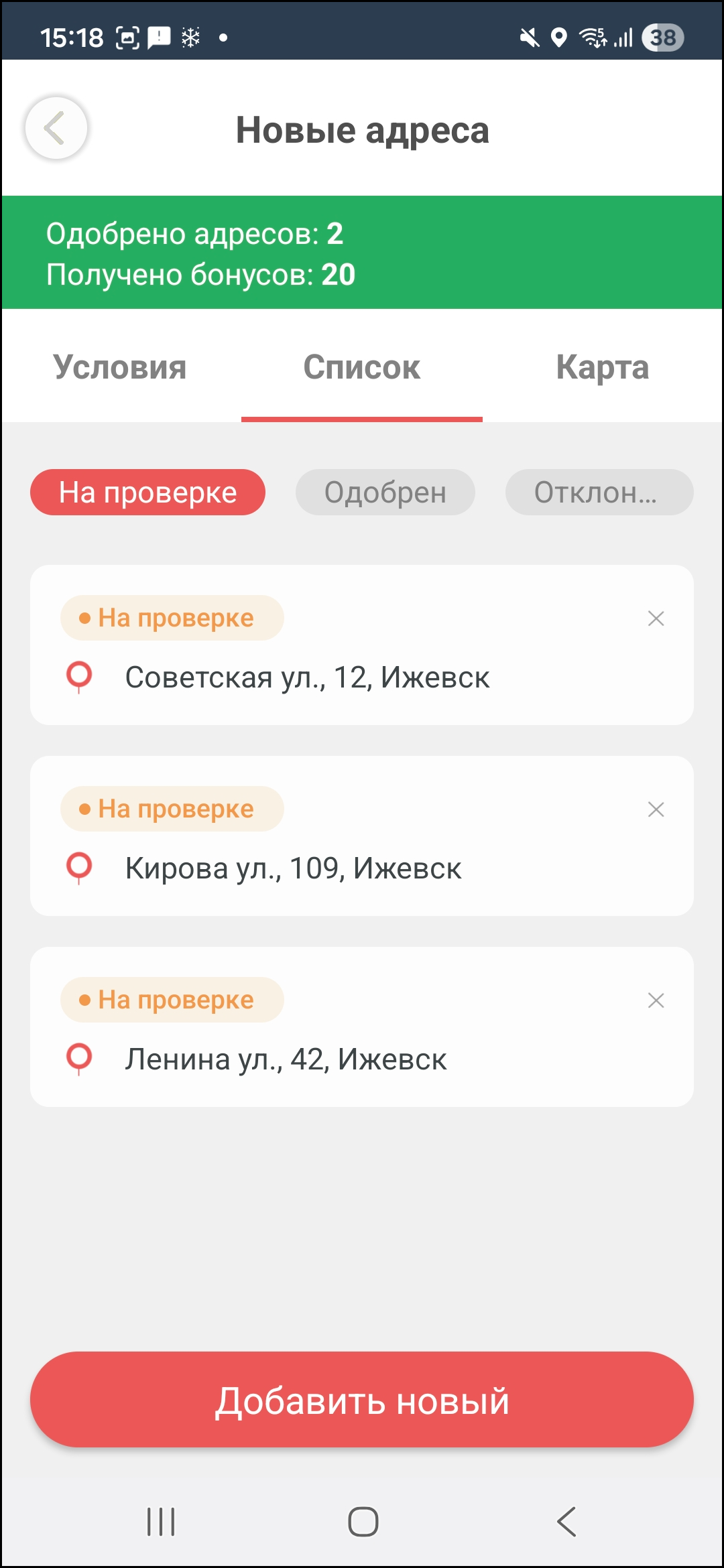Tap the Добавить новый button
Screen dimensions: 724x1568
pyautogui.click(x=362, y=1400)
